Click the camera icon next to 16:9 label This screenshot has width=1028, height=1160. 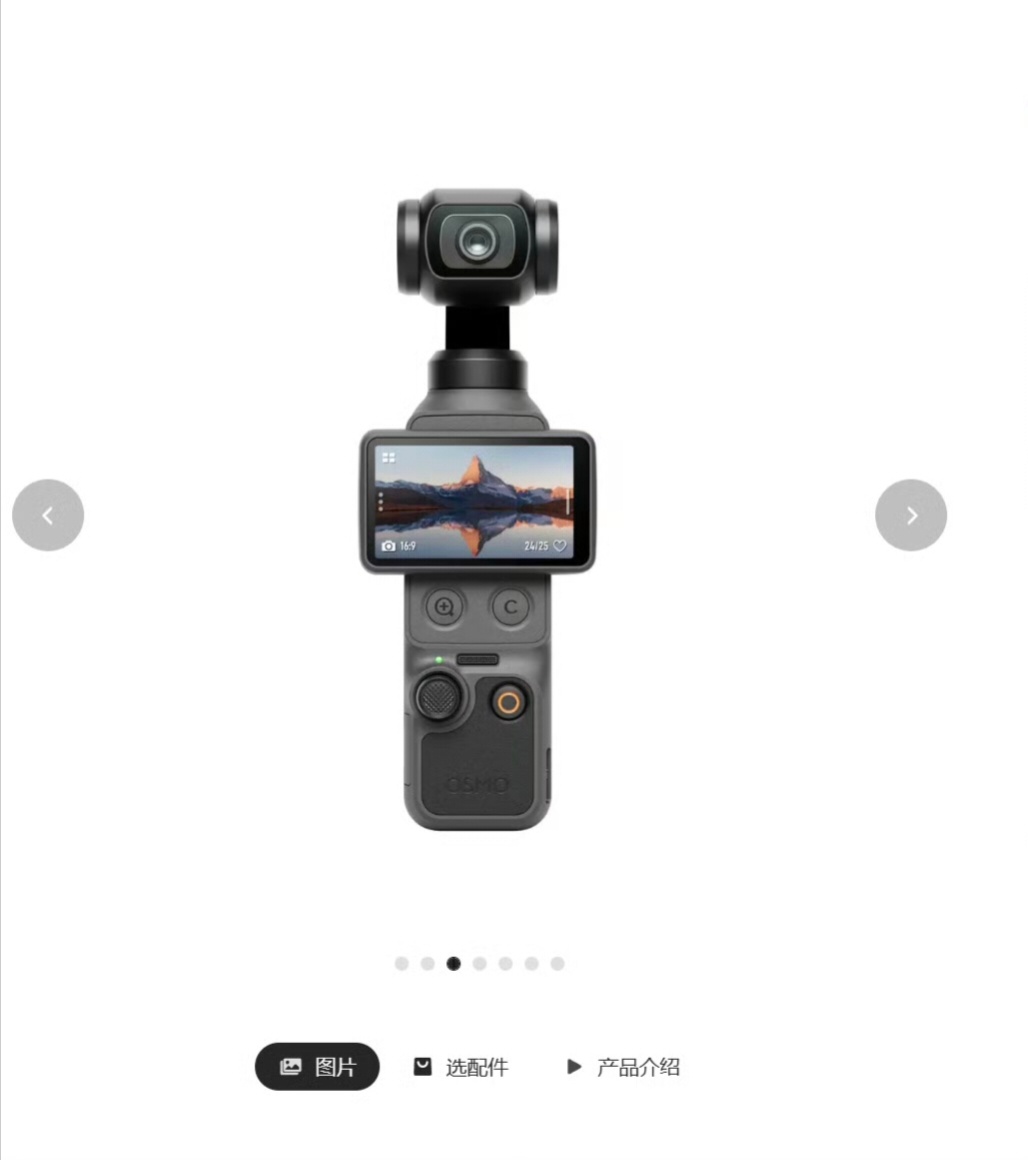point(390,545)
